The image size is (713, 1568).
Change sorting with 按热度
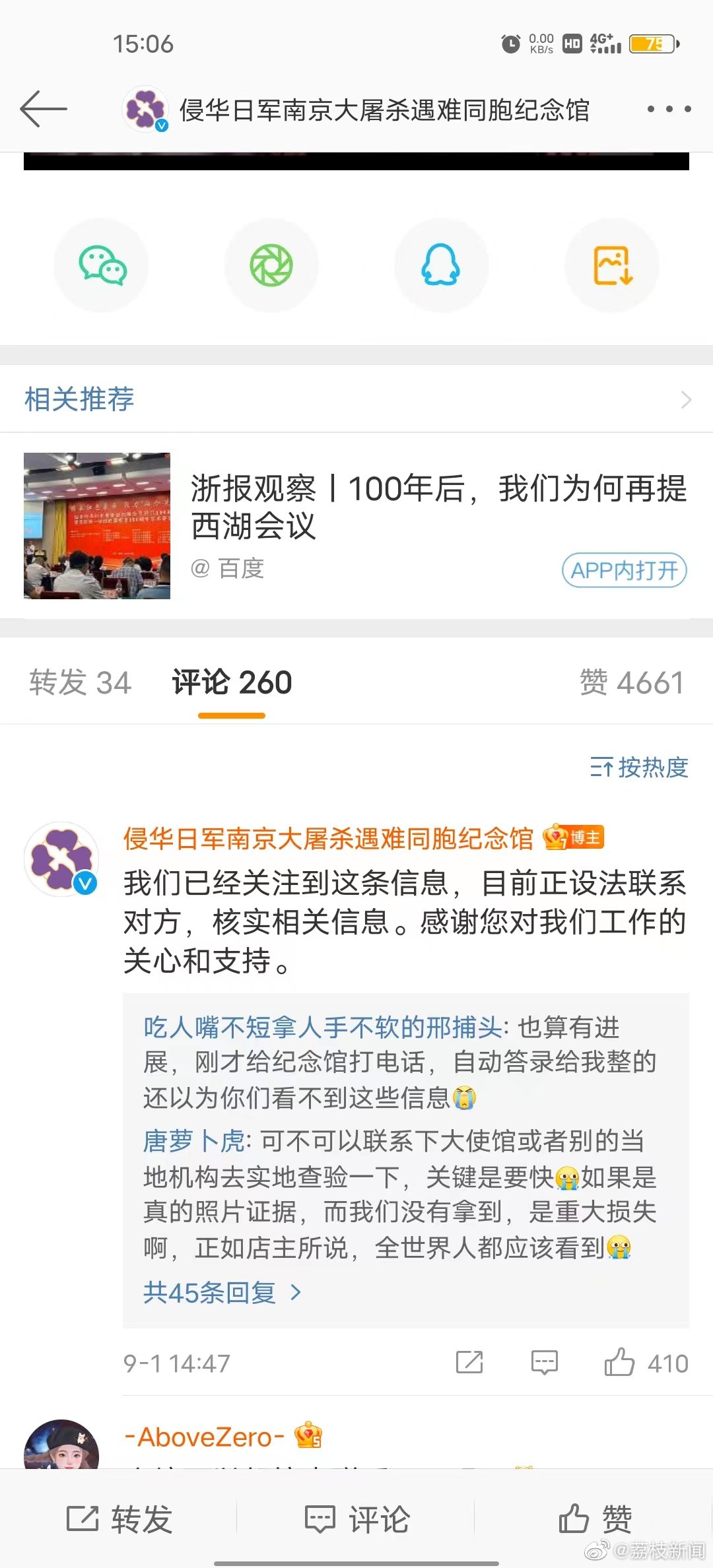click(x=638, y=768)
